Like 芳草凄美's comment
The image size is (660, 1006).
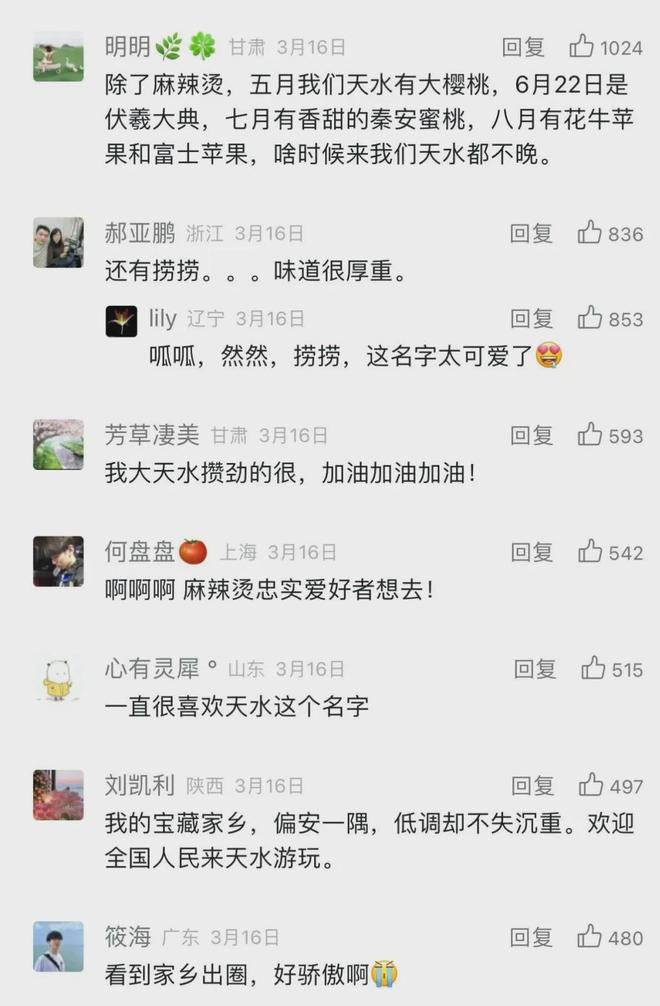[x=590, y=435]
